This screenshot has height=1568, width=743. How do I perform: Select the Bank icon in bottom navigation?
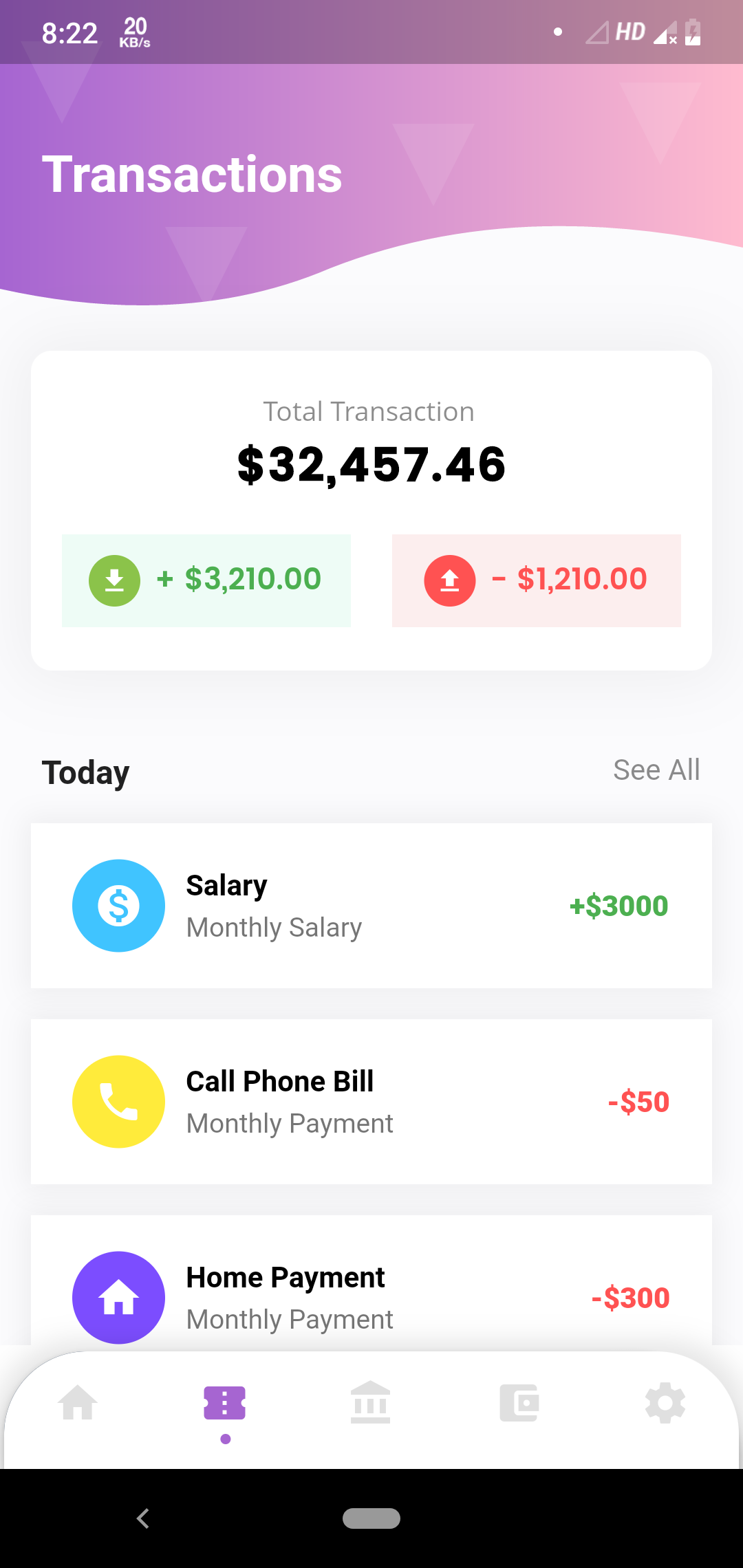(x=371, y=1403)
